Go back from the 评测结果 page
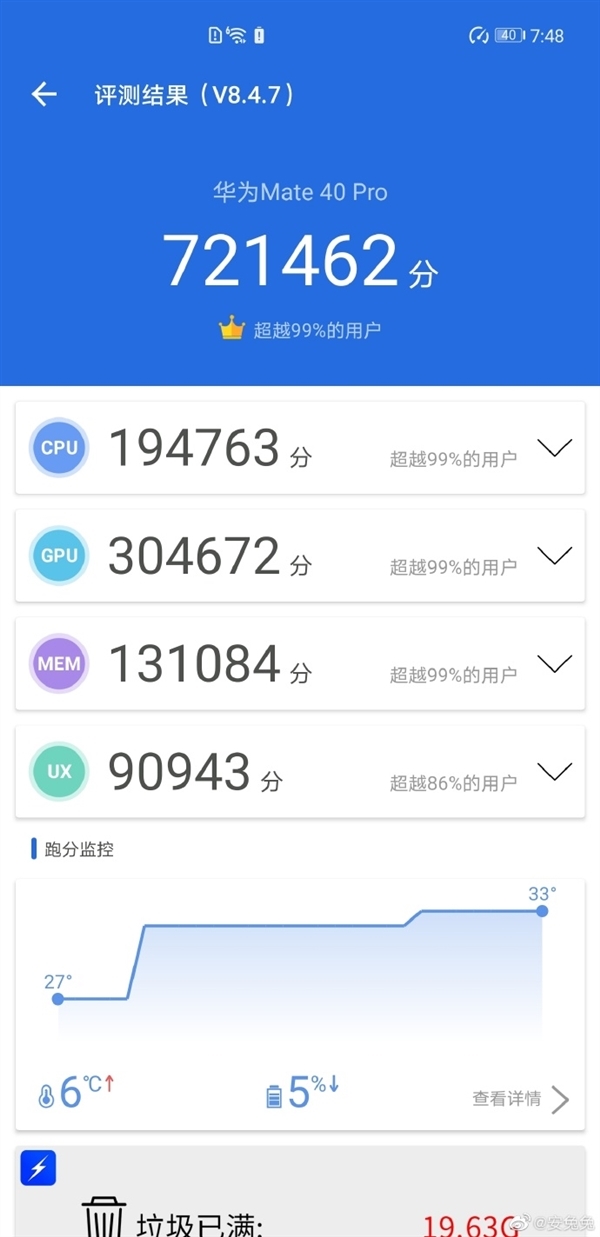 tap(44, 95)
